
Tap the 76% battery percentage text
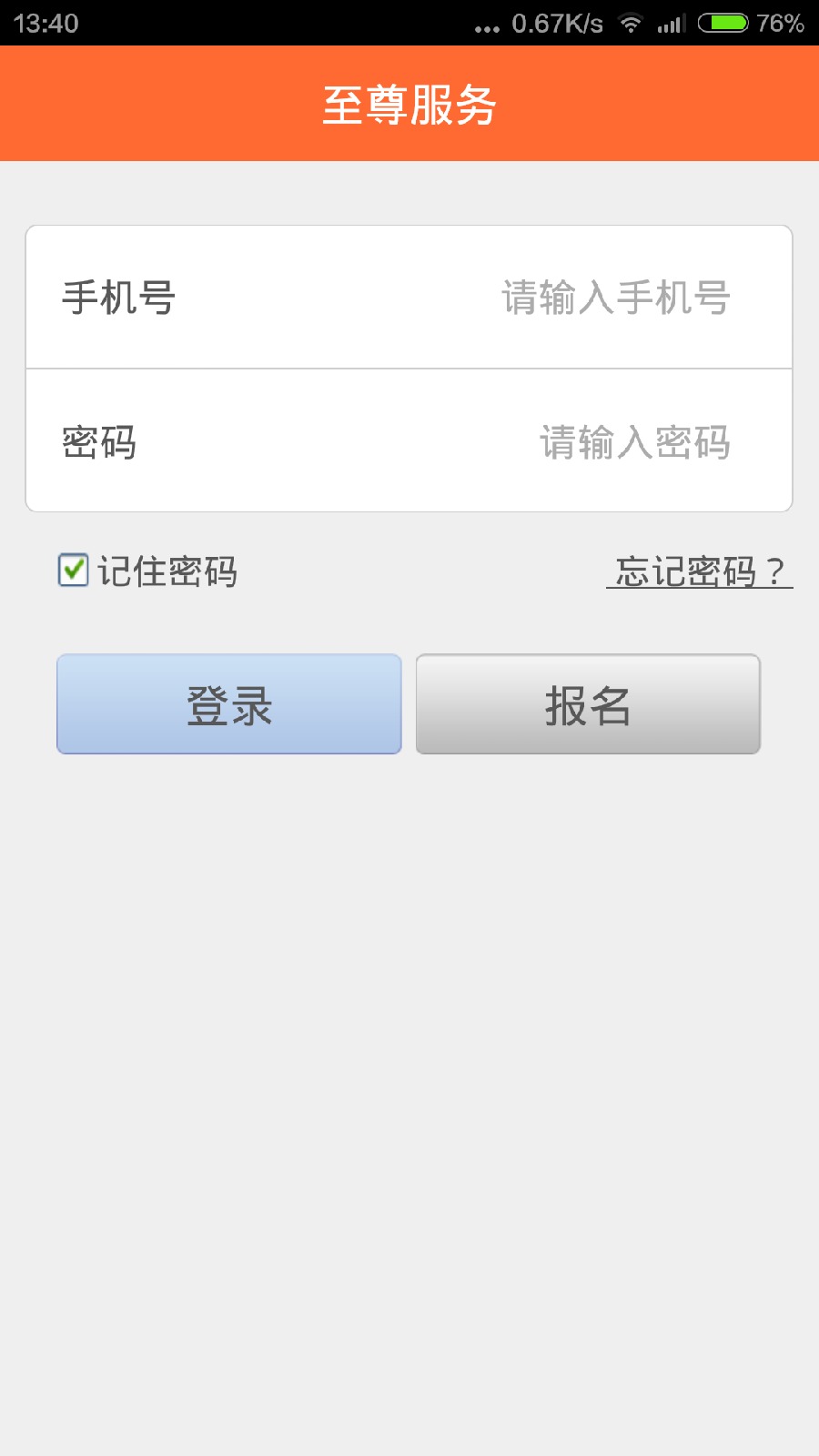click(779, 23)
